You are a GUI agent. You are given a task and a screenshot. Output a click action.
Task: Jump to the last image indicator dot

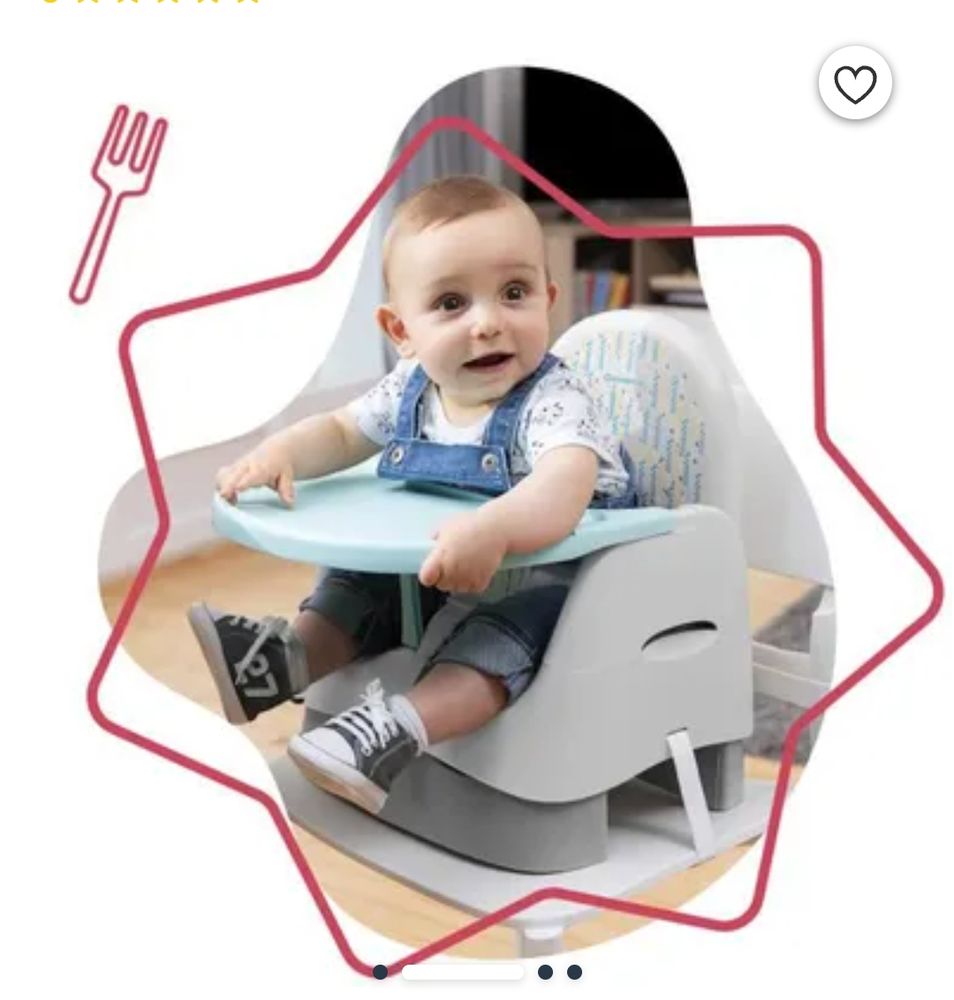(x=574, y=971)
